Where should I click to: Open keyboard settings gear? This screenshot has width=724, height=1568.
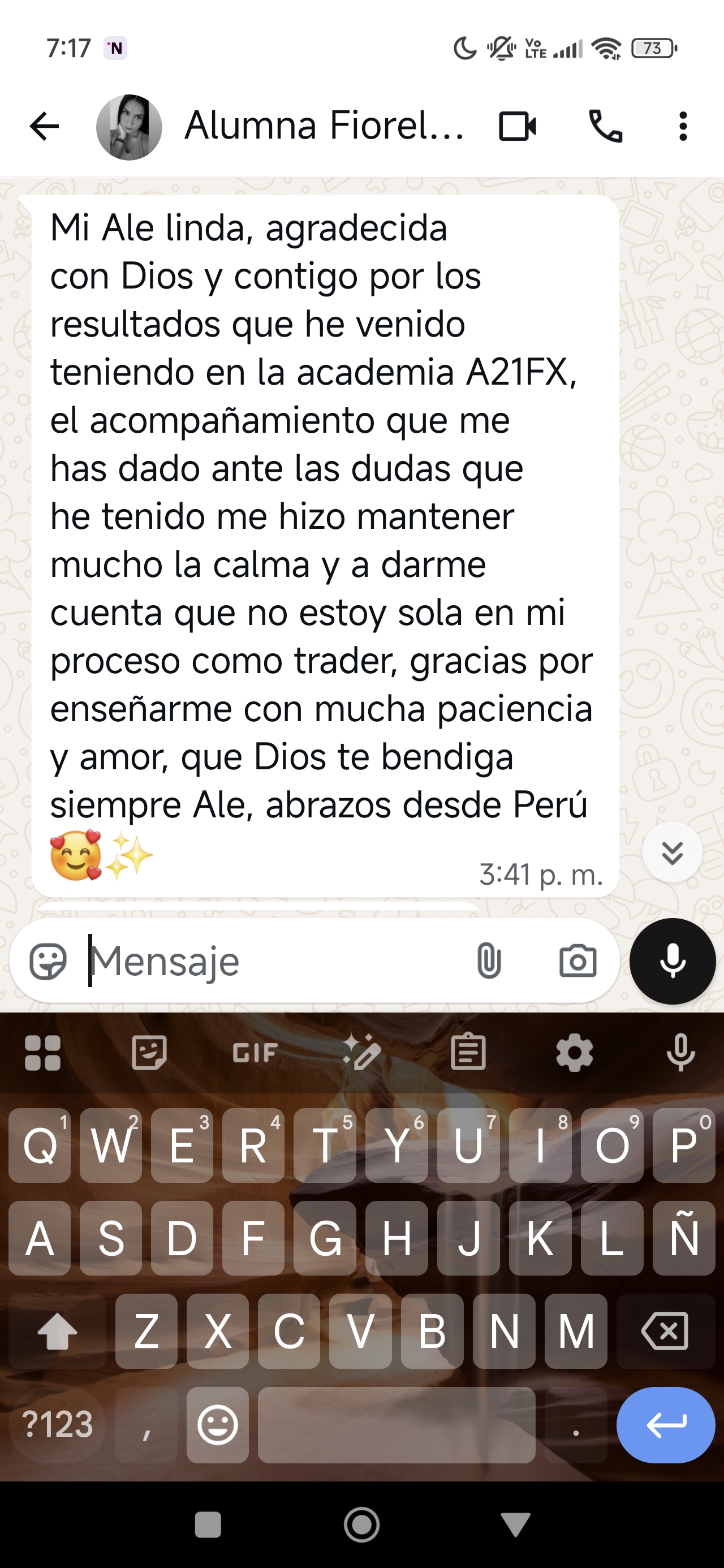pos(574,1053)
